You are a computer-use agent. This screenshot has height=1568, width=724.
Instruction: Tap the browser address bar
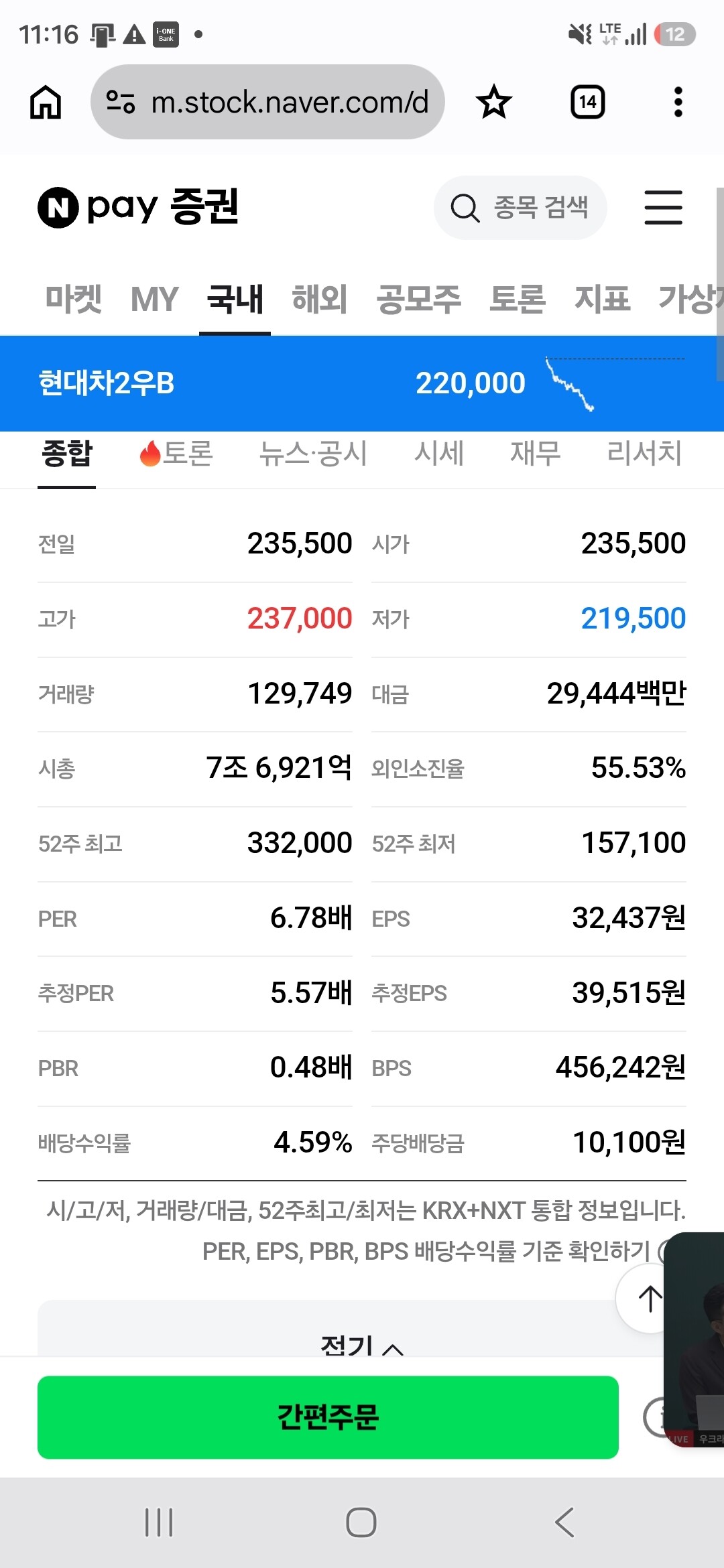[267, 102]
